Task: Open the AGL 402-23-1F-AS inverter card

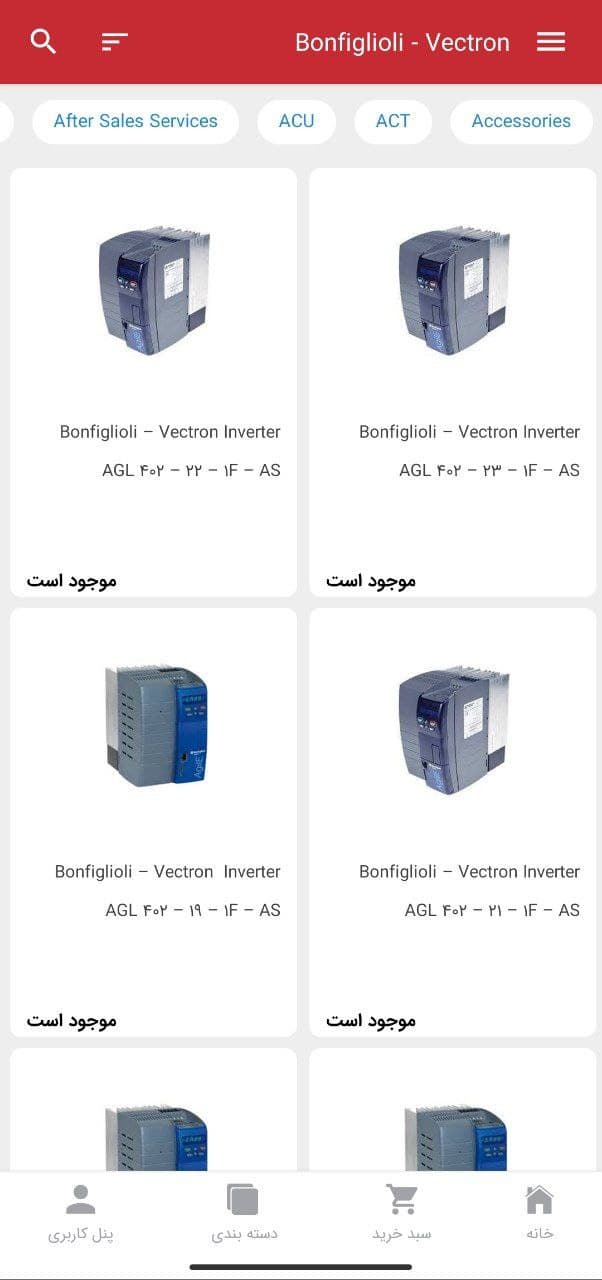Action: click(x=454, y=382)
